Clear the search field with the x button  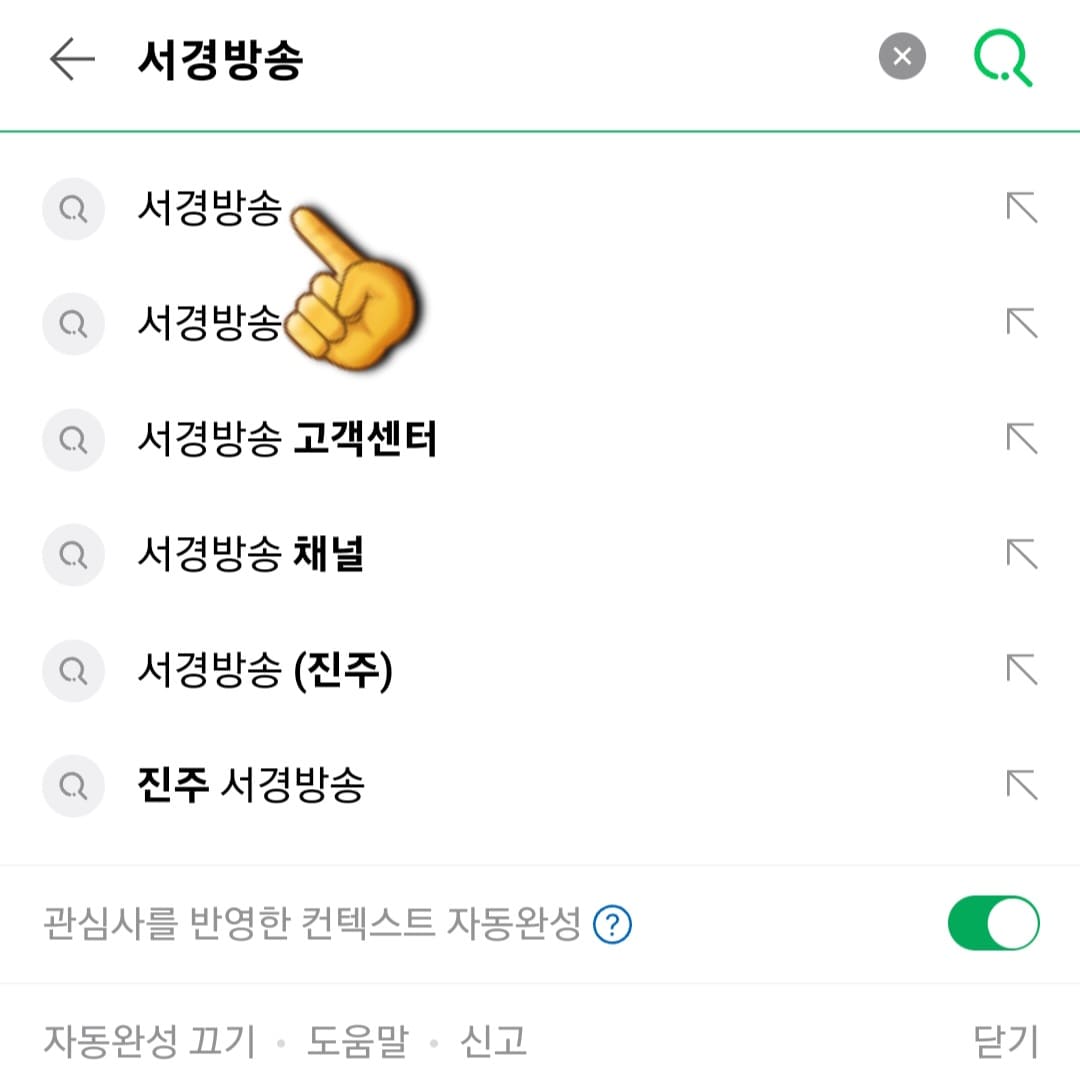902,57
